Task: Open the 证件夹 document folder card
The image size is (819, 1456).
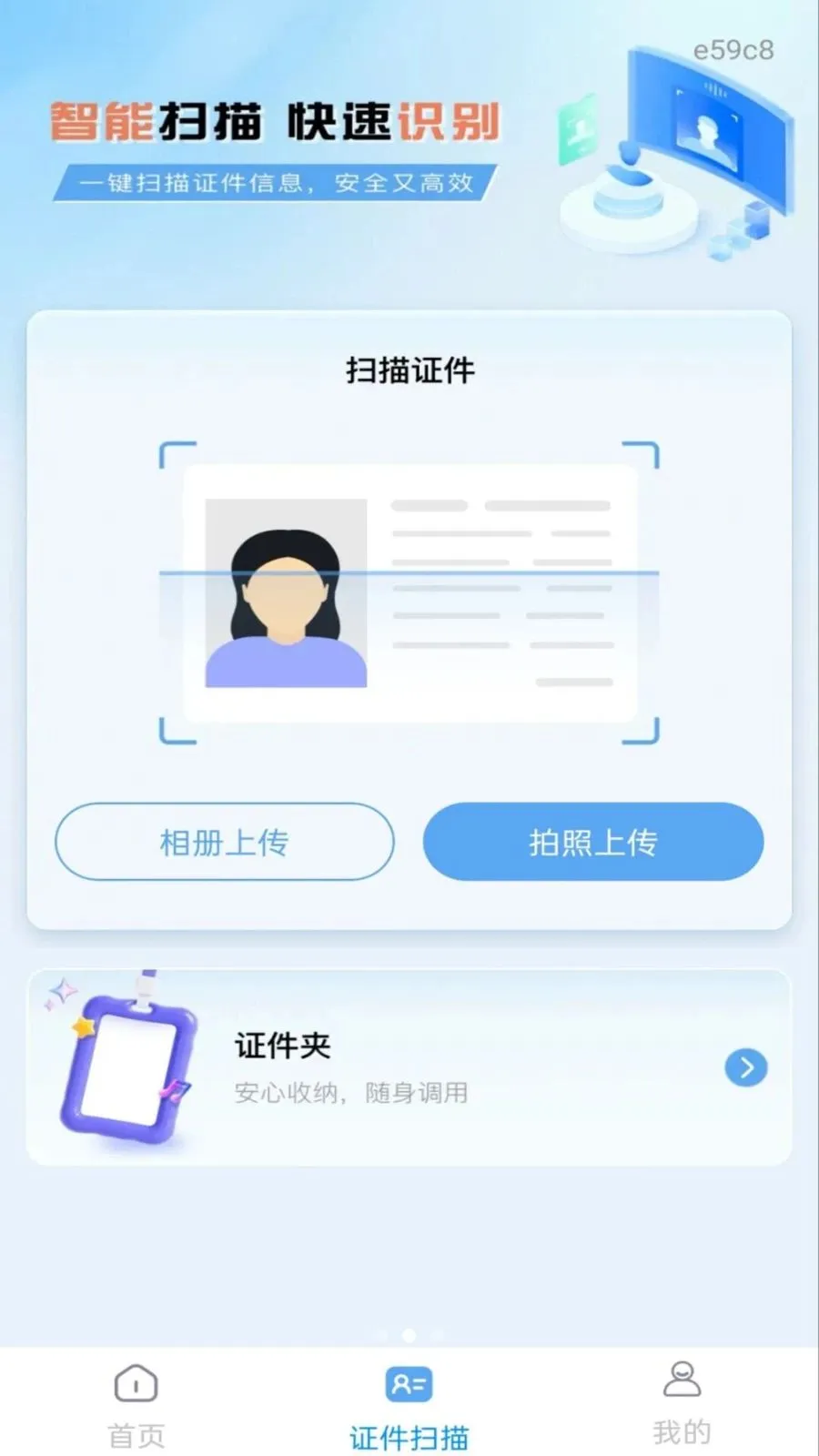Action: (x=409, y=1067)
